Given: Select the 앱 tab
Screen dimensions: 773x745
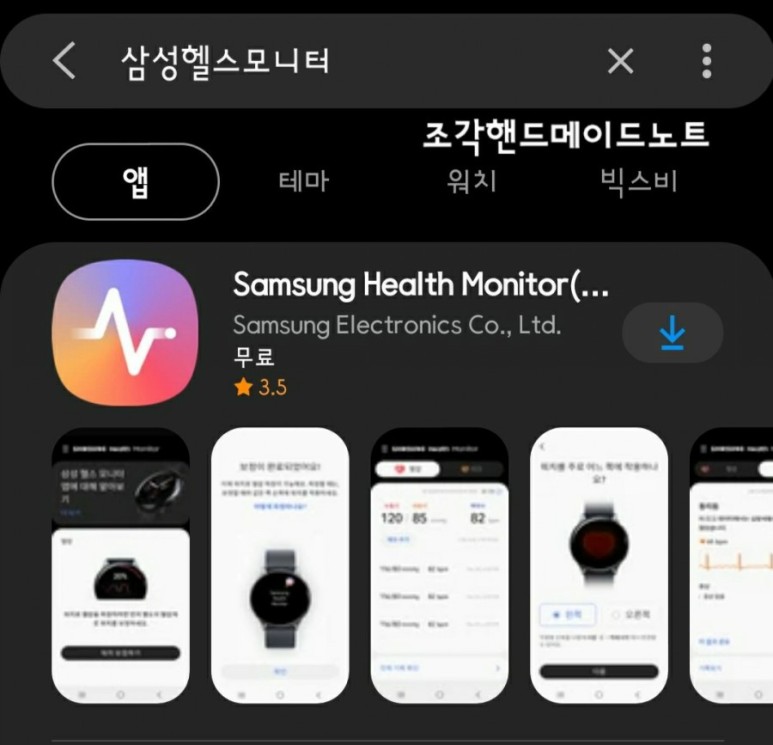Looking at the screenshot, I should point(135,181).
